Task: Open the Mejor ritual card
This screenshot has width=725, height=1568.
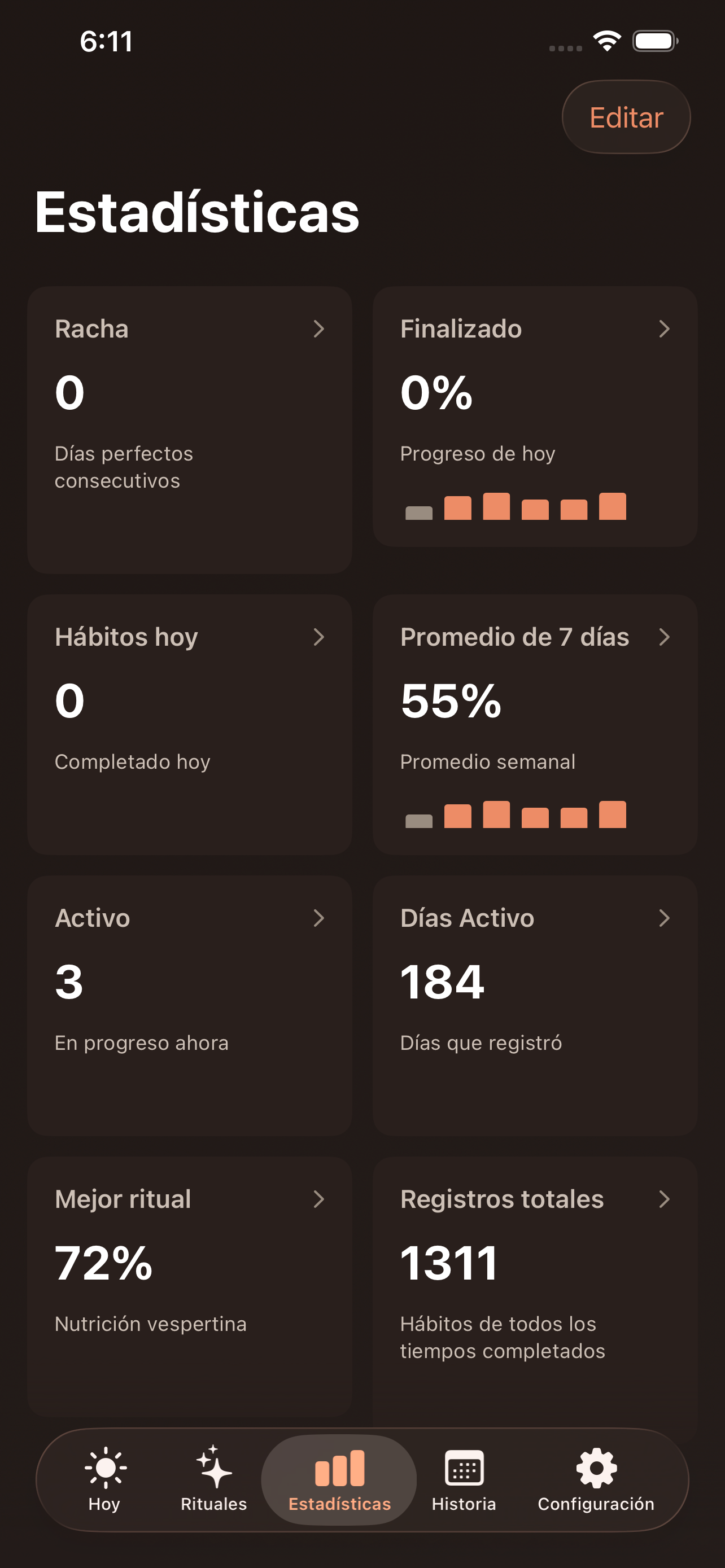Action: click(x=189, y=1286)
